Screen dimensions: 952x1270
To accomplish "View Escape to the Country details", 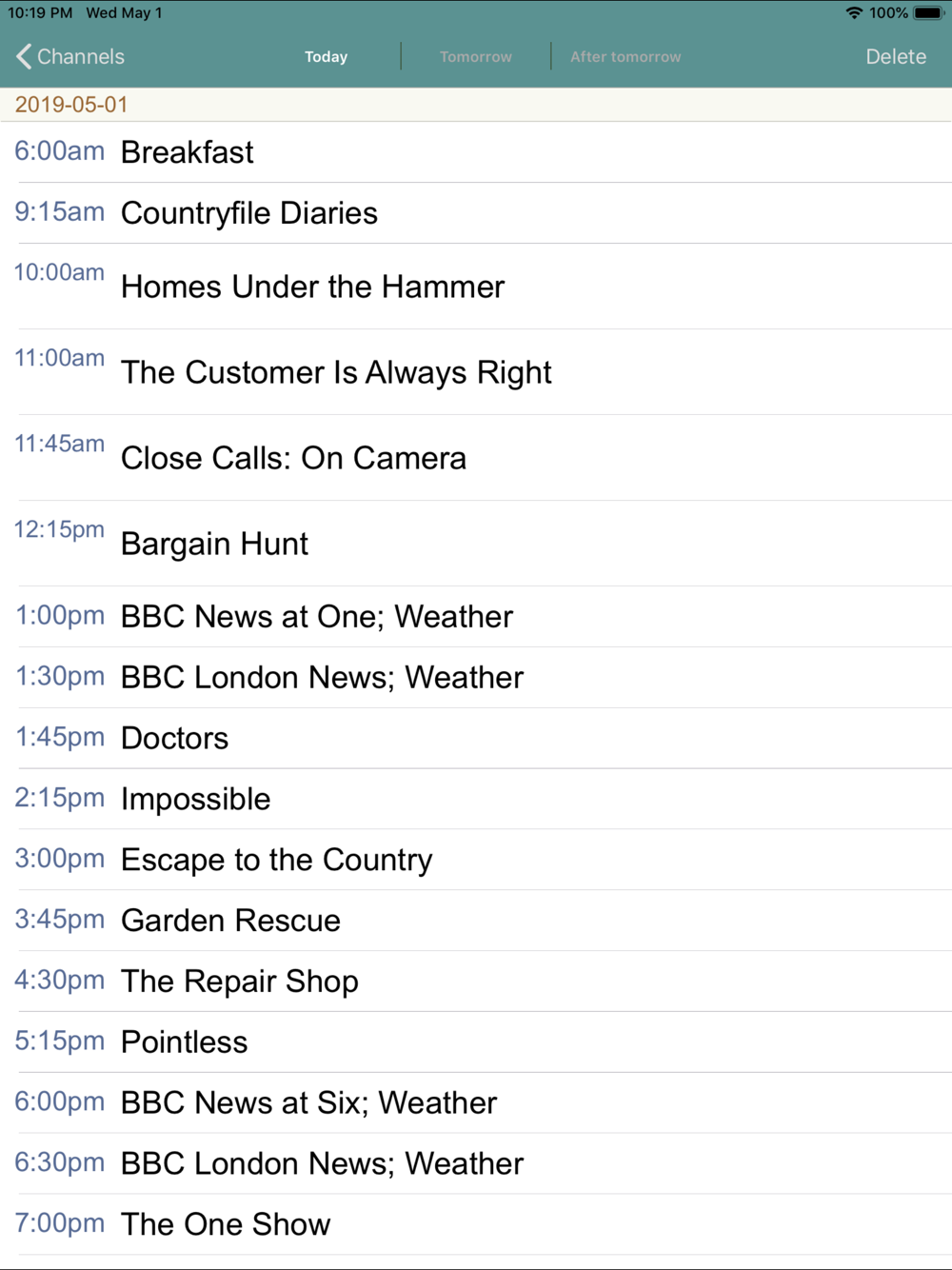I will [476, 860].
